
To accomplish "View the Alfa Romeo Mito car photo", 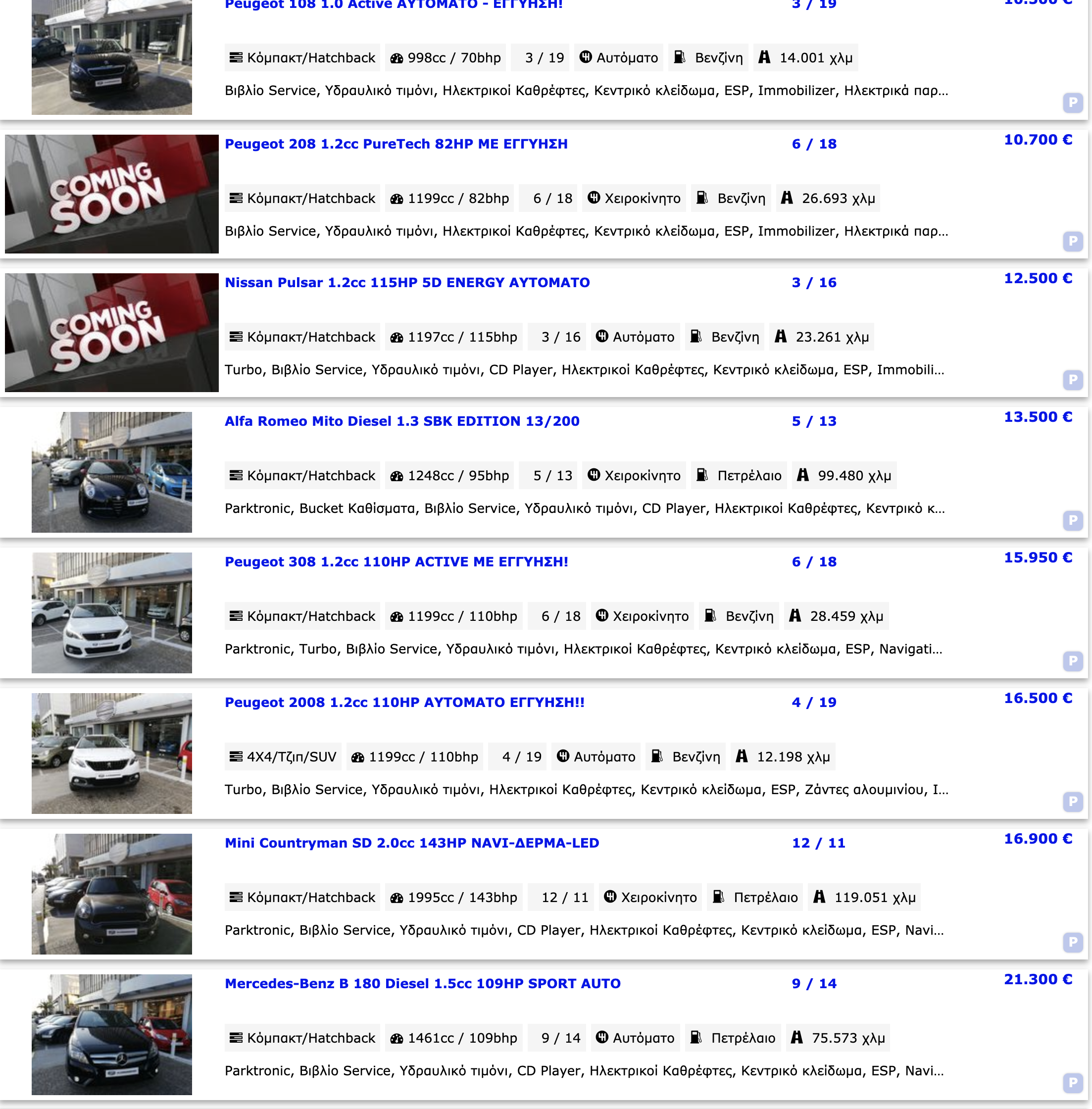I will 112,472.
